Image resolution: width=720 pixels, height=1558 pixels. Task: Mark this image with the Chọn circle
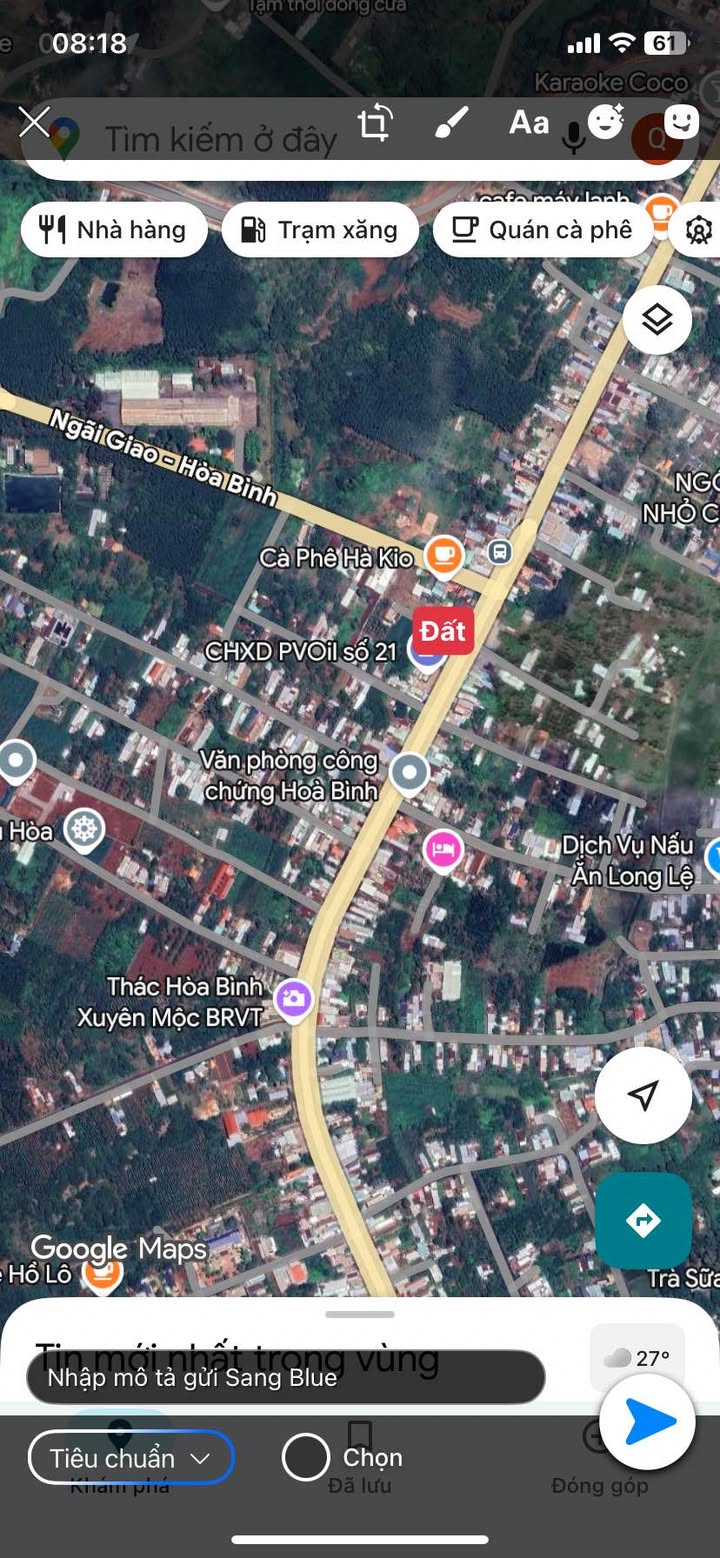point(306,1458)
